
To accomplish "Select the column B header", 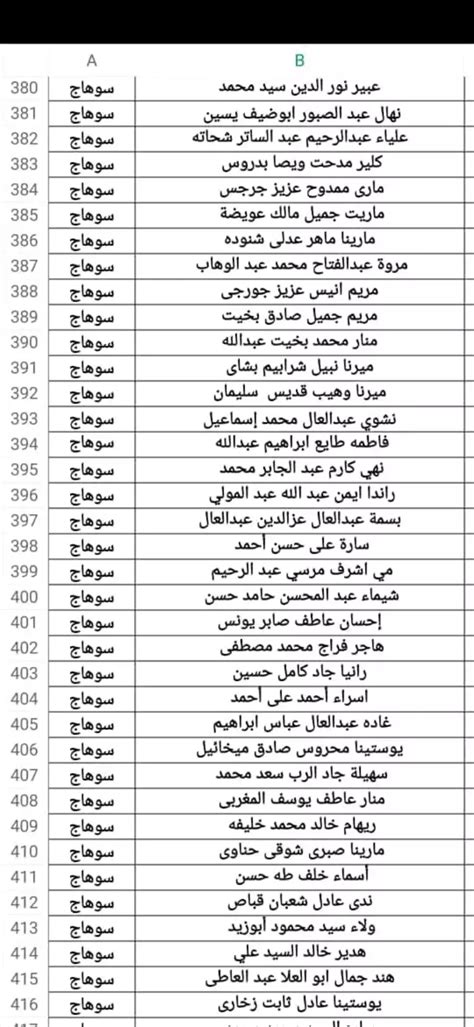I will (x=300, y=60).
